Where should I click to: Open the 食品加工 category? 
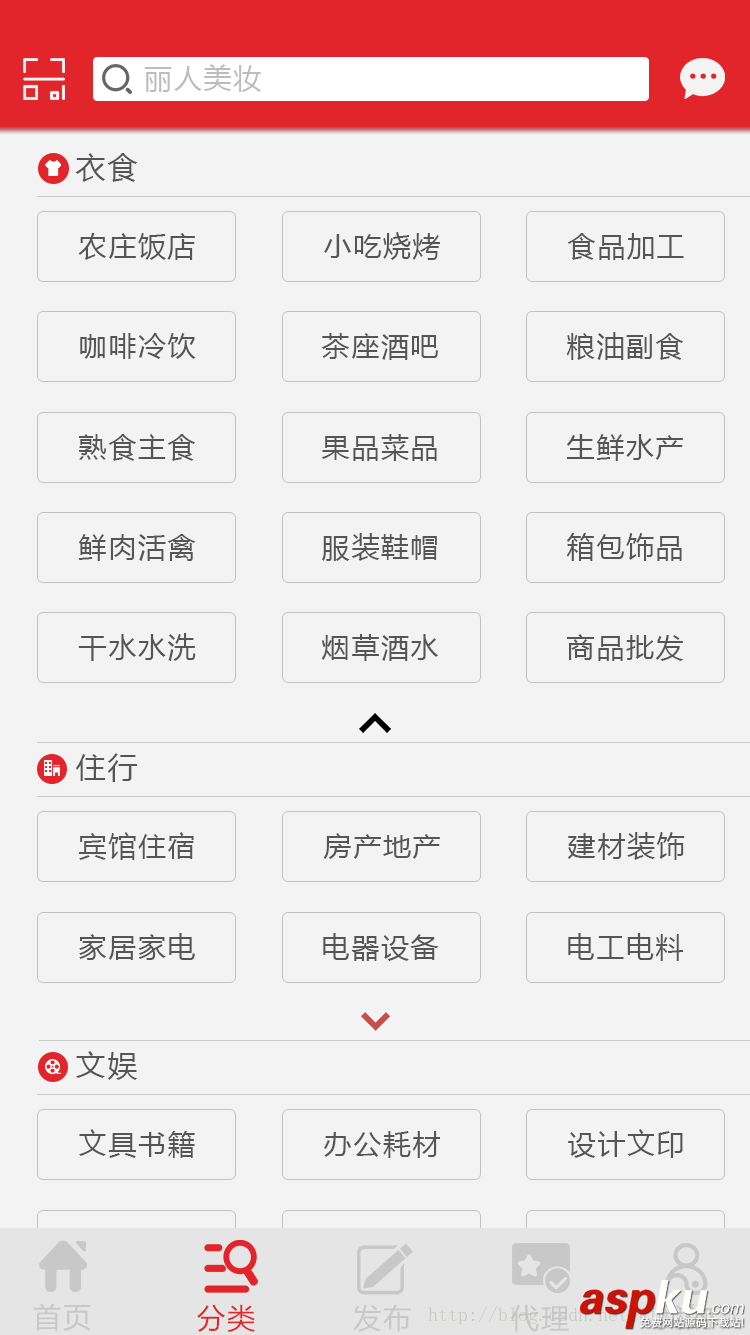625,247
